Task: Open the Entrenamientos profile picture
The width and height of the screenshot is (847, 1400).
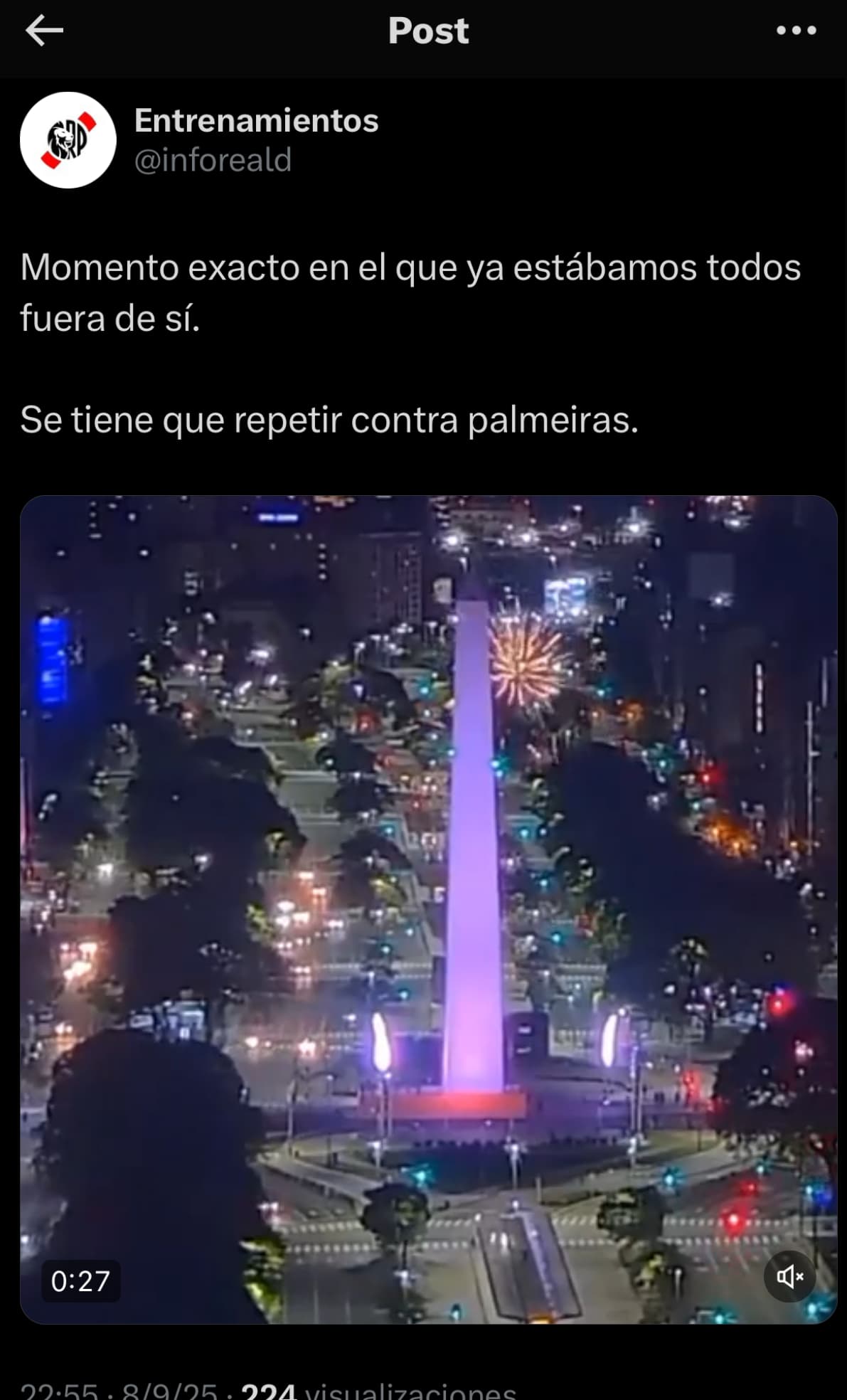Action: pyautogui.click(x=68, y=140)
